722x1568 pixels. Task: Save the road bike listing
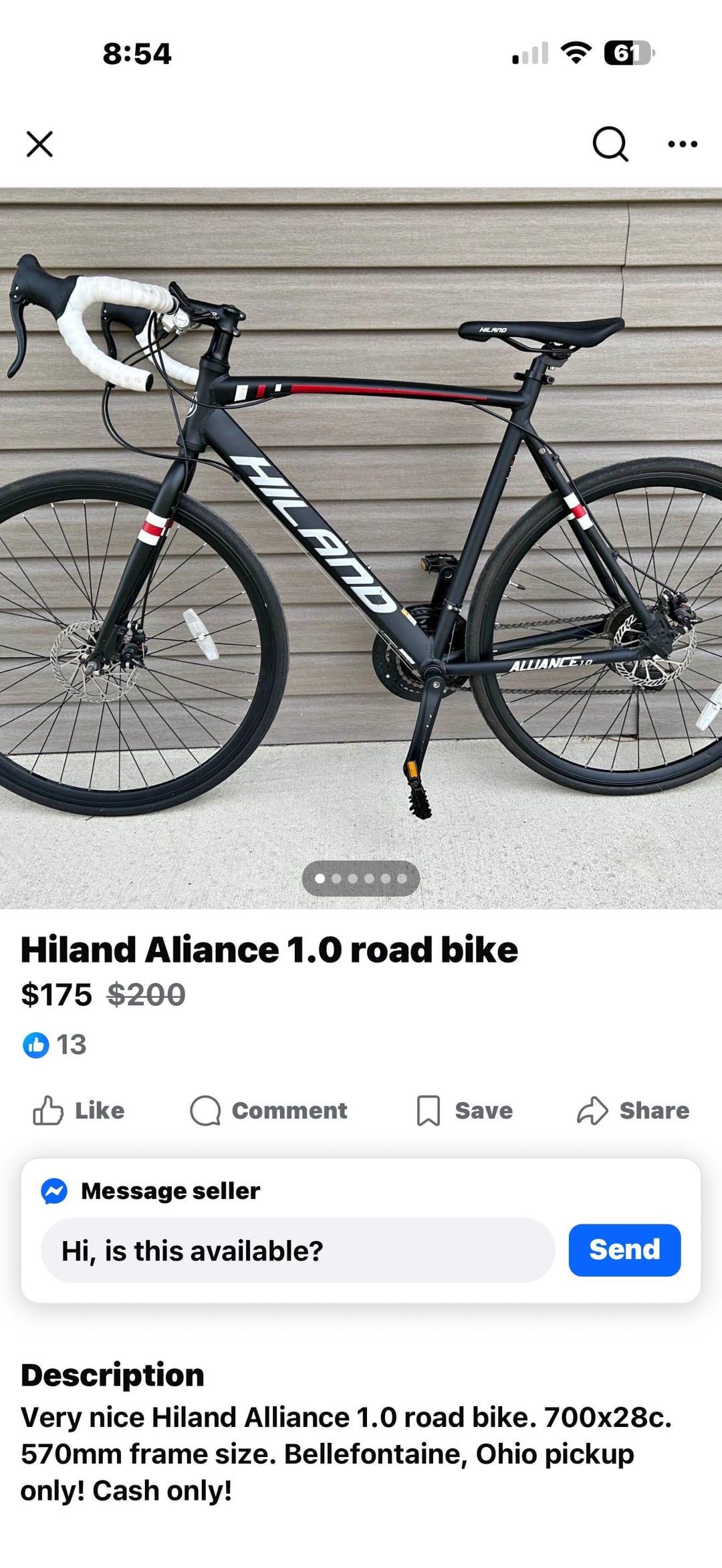(465, 1111)
